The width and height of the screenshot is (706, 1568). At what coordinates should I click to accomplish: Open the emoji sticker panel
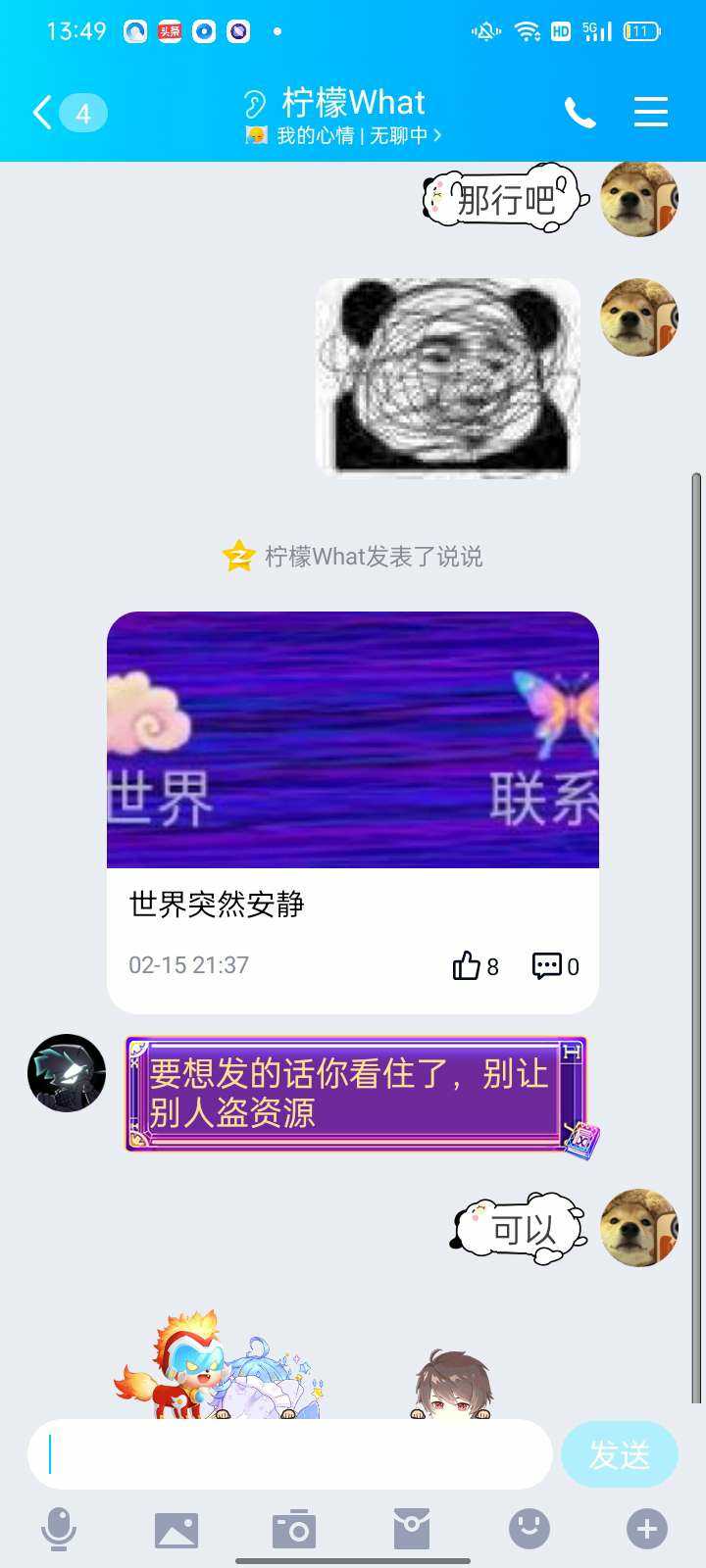coord(529,1529)
